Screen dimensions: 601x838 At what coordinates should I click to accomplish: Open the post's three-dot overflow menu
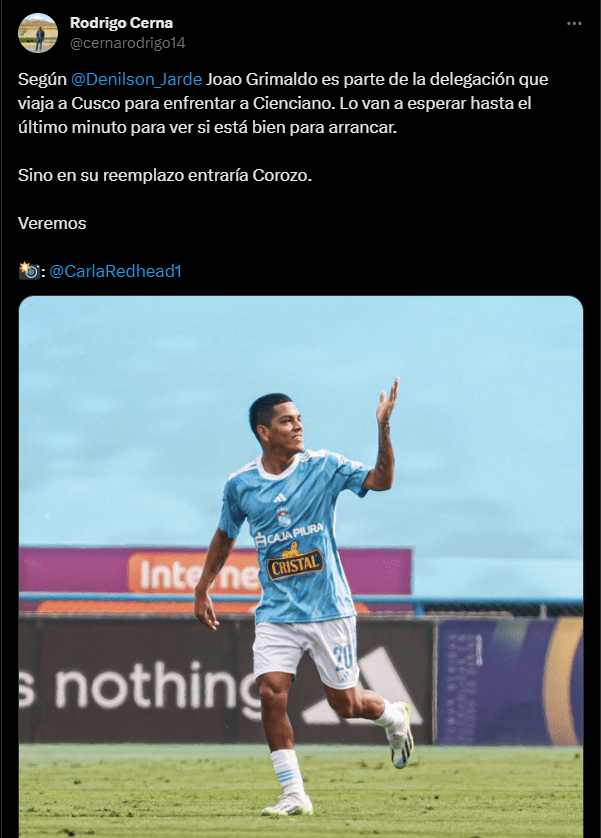573,23
